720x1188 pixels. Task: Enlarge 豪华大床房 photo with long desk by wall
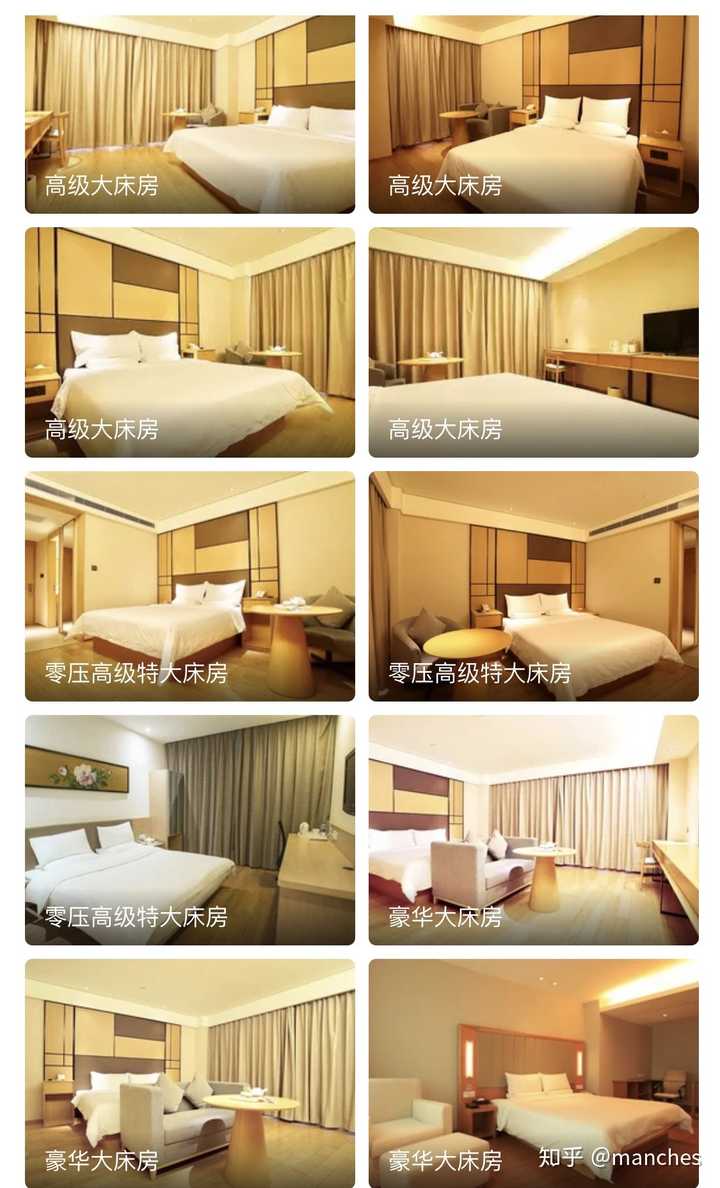coord(533,829)
